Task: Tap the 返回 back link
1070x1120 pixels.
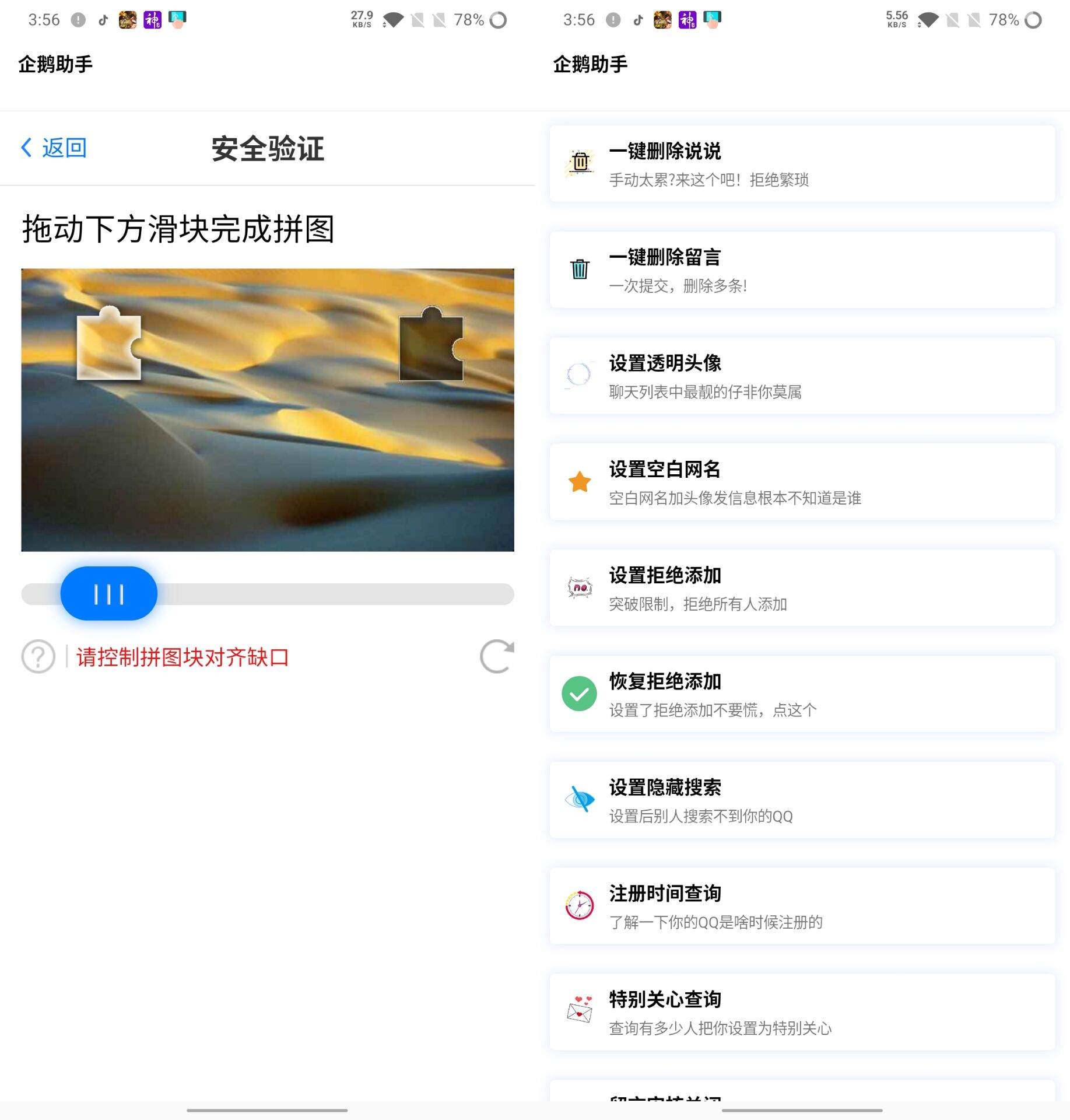Action: (52, 148)
